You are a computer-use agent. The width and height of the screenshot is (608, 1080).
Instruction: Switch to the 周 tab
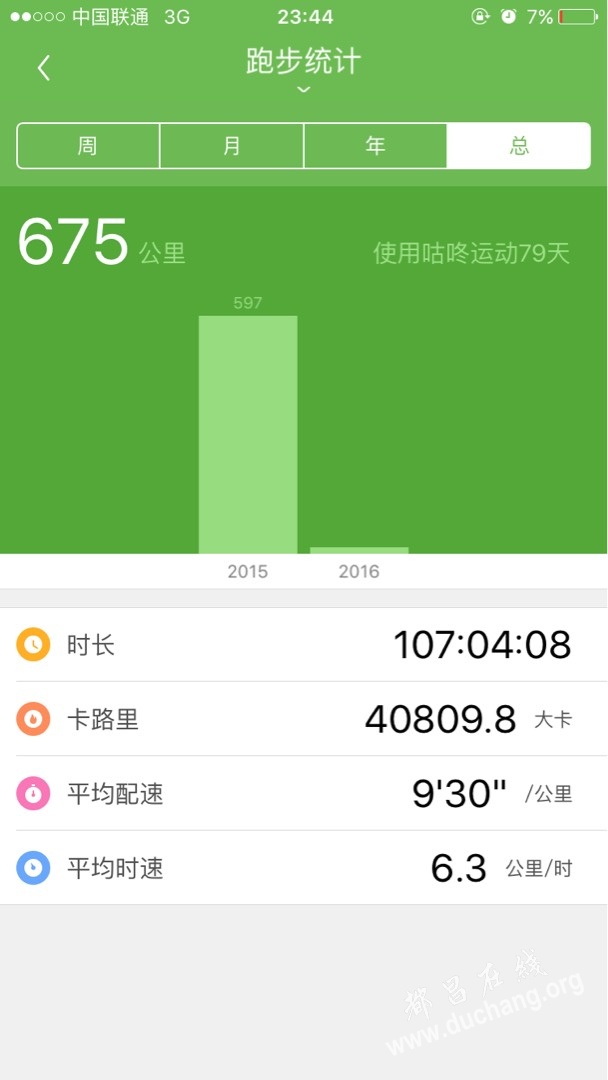pyautogui.click(x=88, y=145)
